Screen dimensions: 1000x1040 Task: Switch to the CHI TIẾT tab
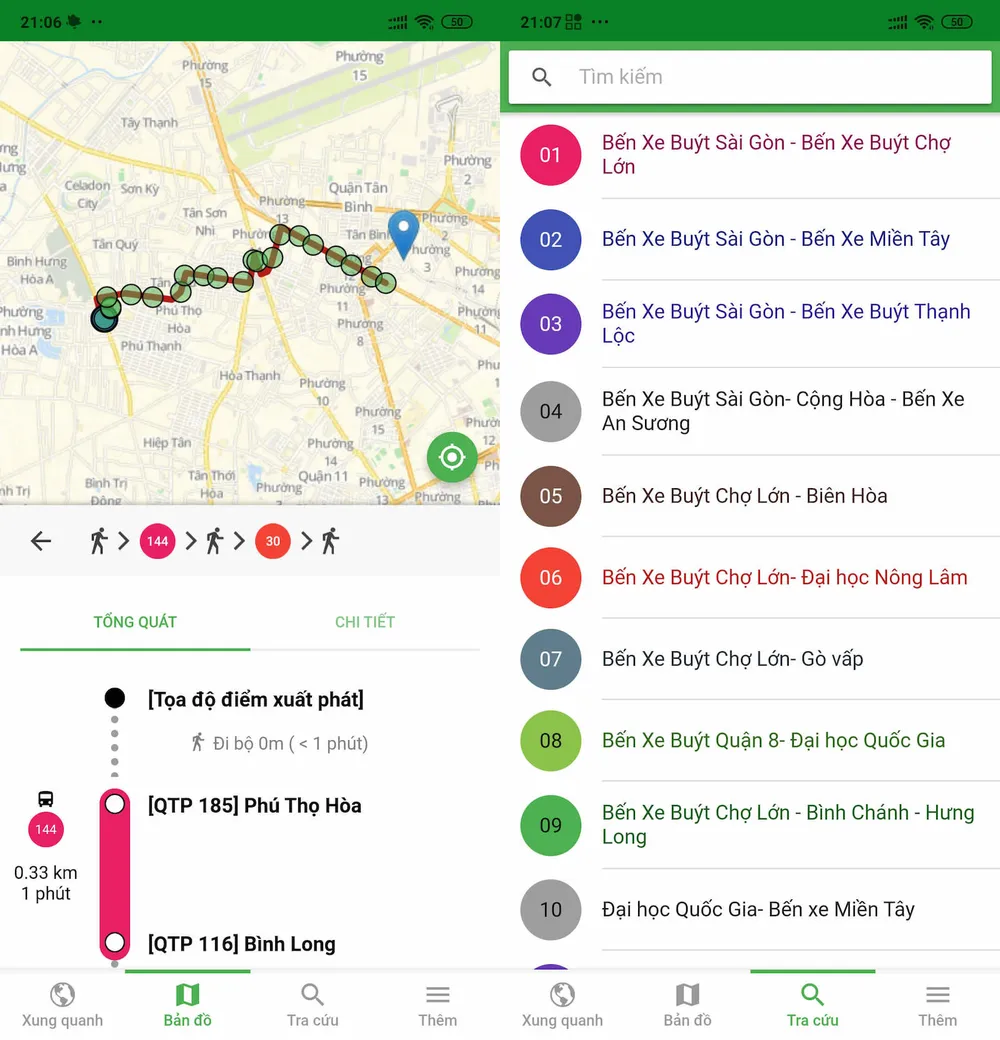364,622
